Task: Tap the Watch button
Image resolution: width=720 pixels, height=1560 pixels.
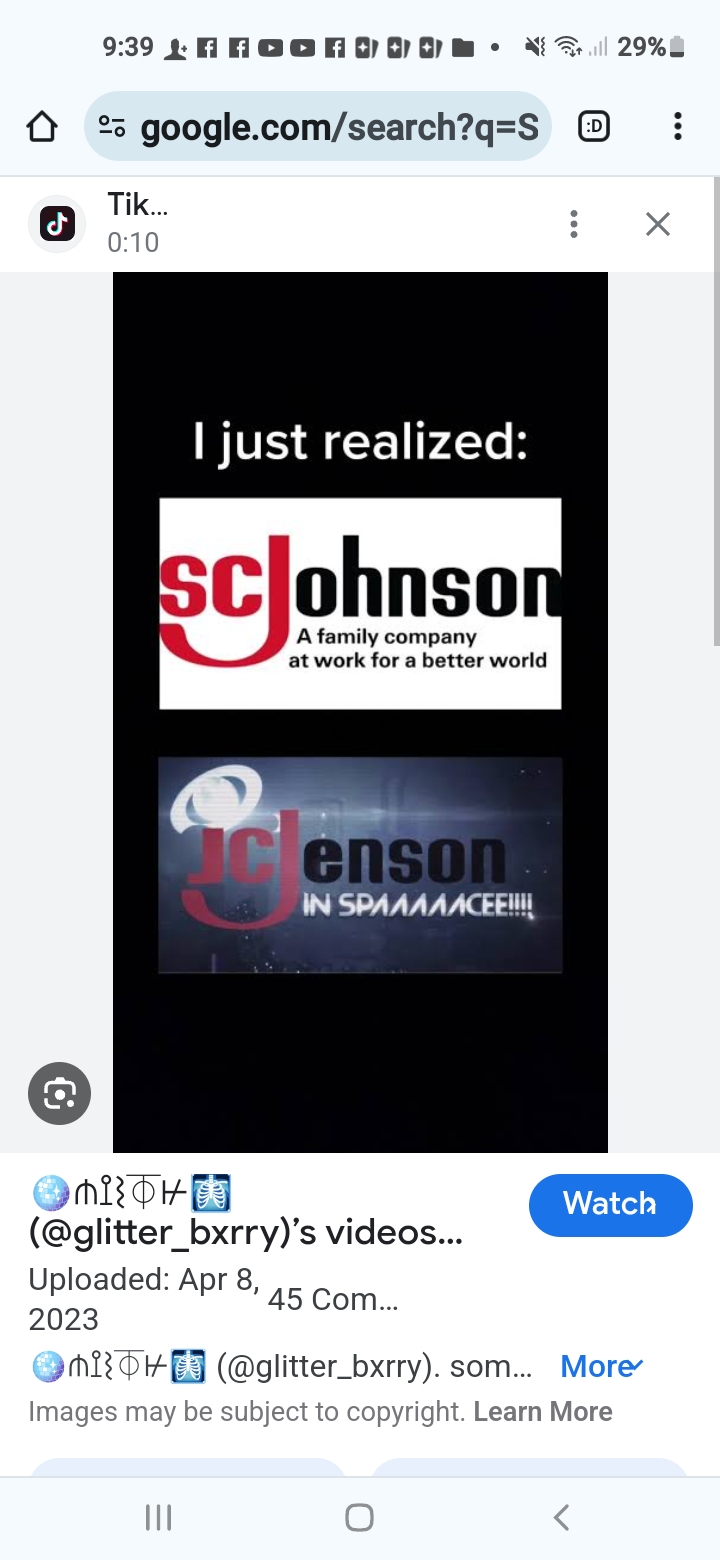Action: 610,1204
